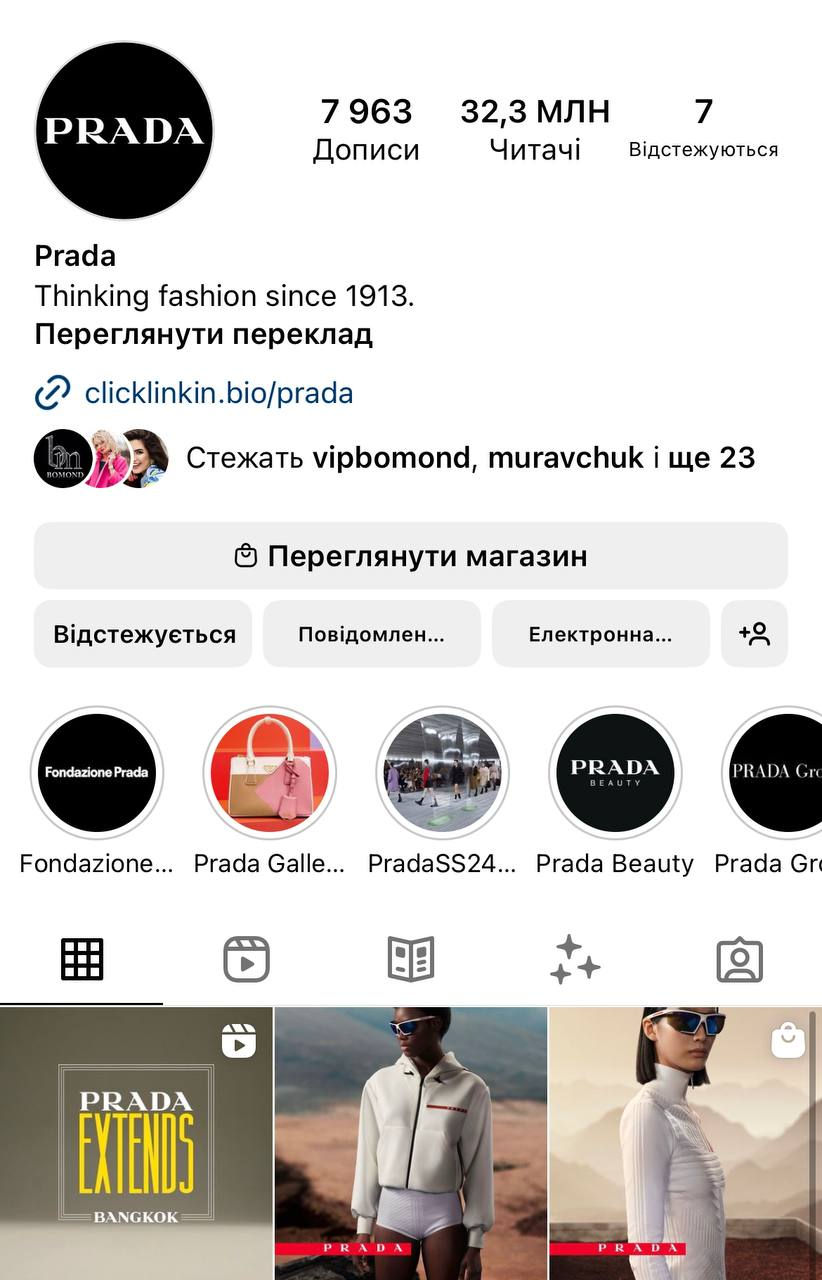Open the tagged posts icon
Screen dimensions: 822x1280
(x=740, y=958)
